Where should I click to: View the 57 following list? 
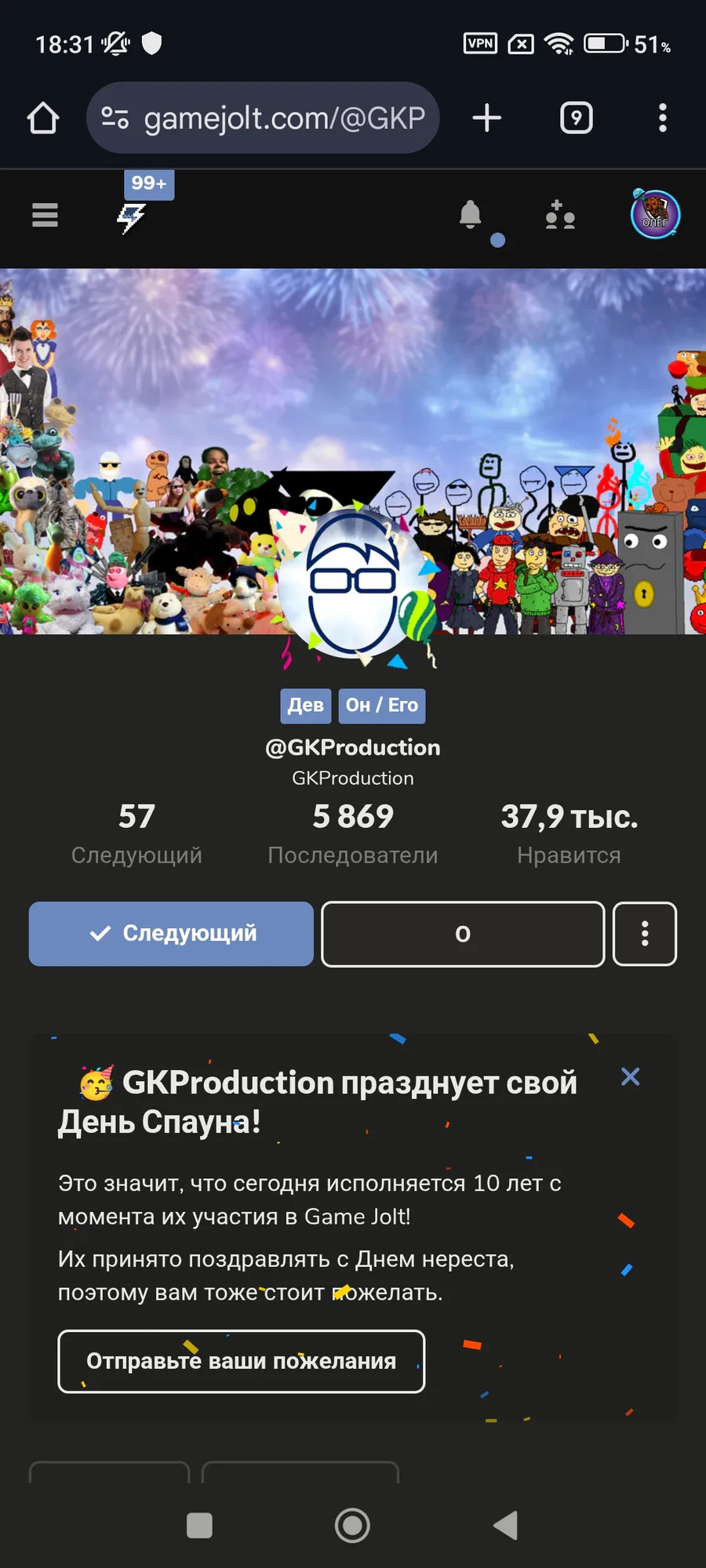136,833
